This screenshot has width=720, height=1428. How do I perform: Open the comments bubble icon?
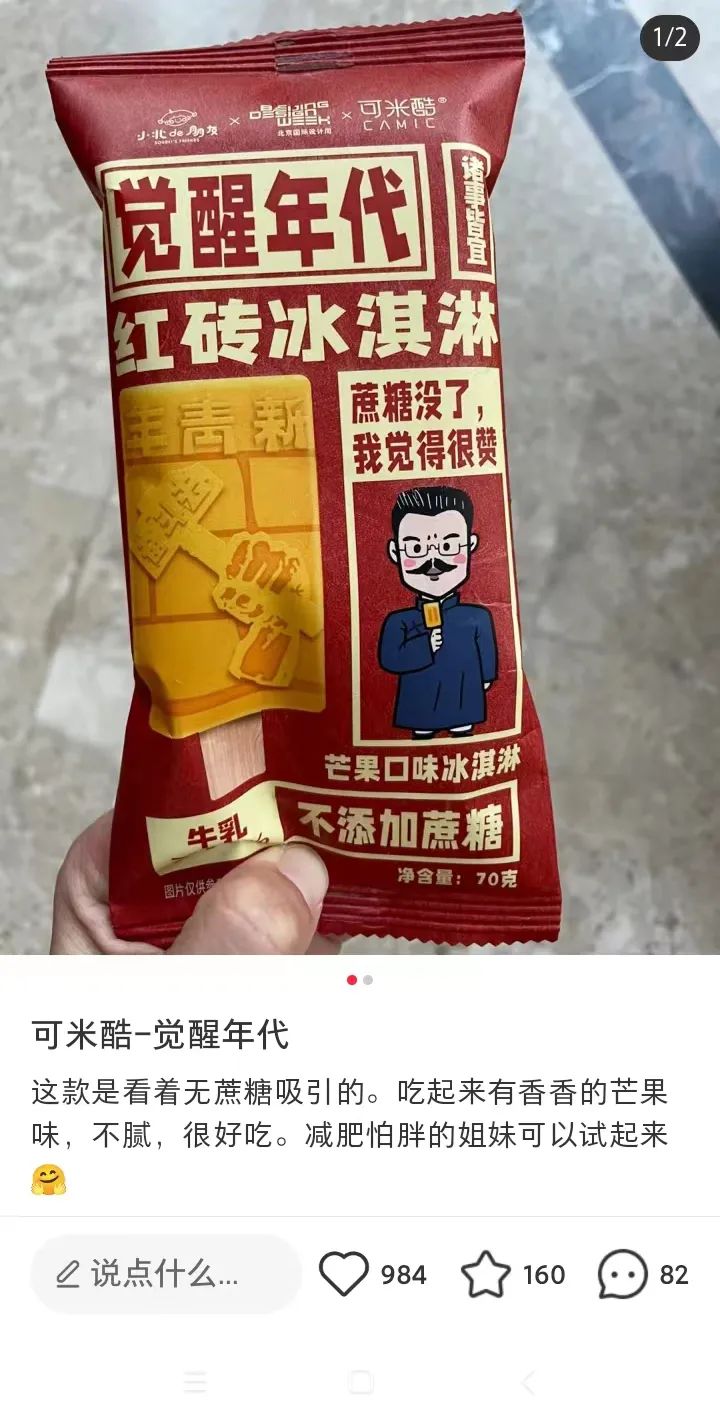tap(622, 1274)
